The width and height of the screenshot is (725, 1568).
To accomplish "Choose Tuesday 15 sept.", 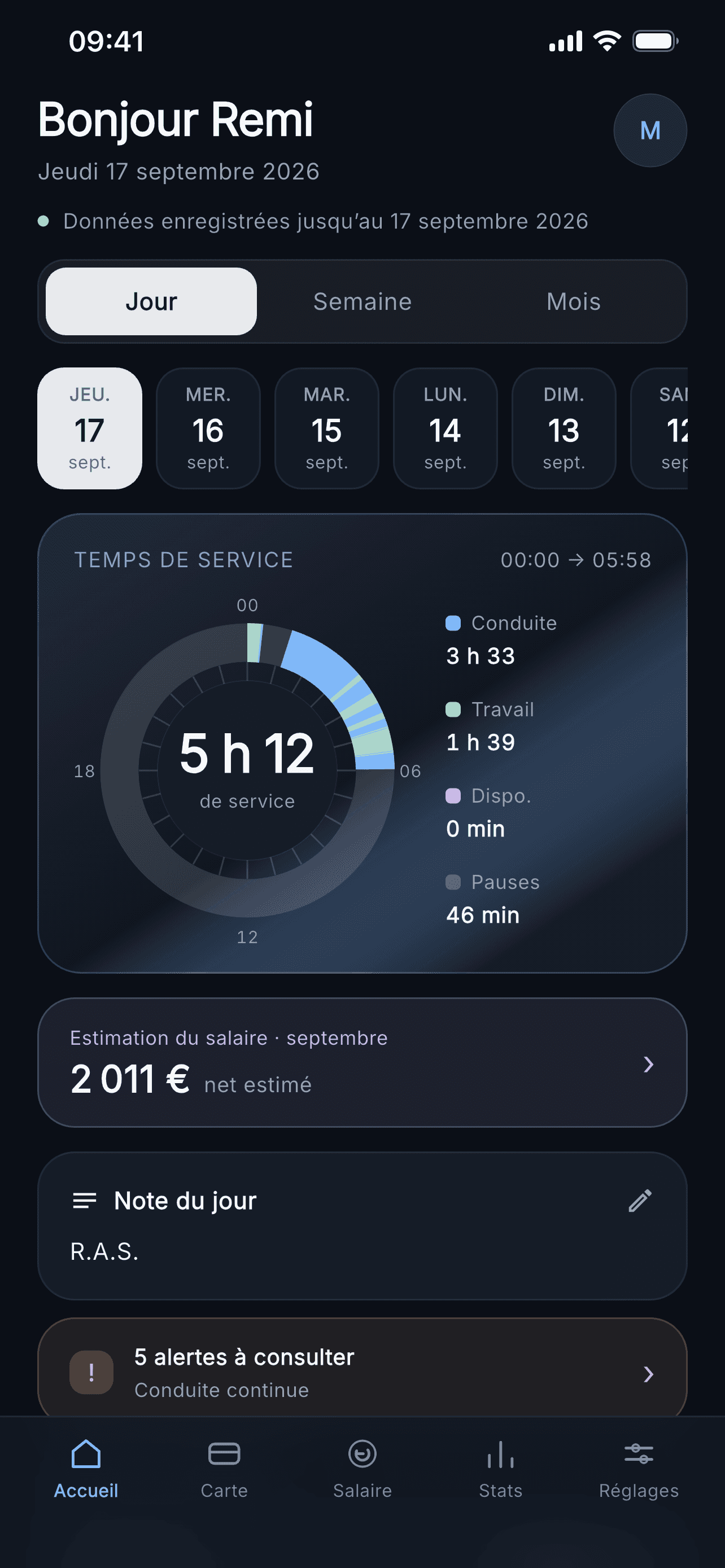I will [327, 428].
